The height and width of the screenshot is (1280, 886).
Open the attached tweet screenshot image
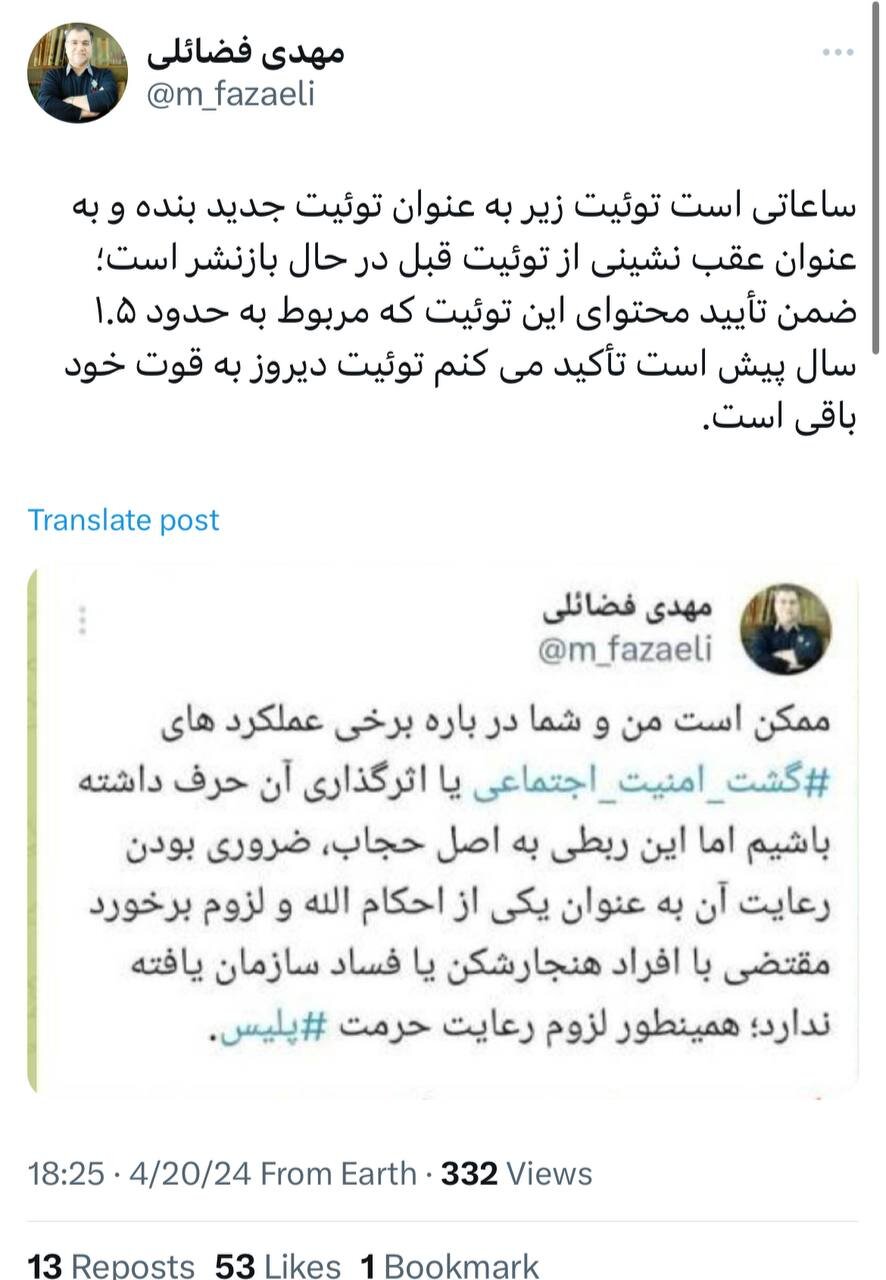click(442, 830)
